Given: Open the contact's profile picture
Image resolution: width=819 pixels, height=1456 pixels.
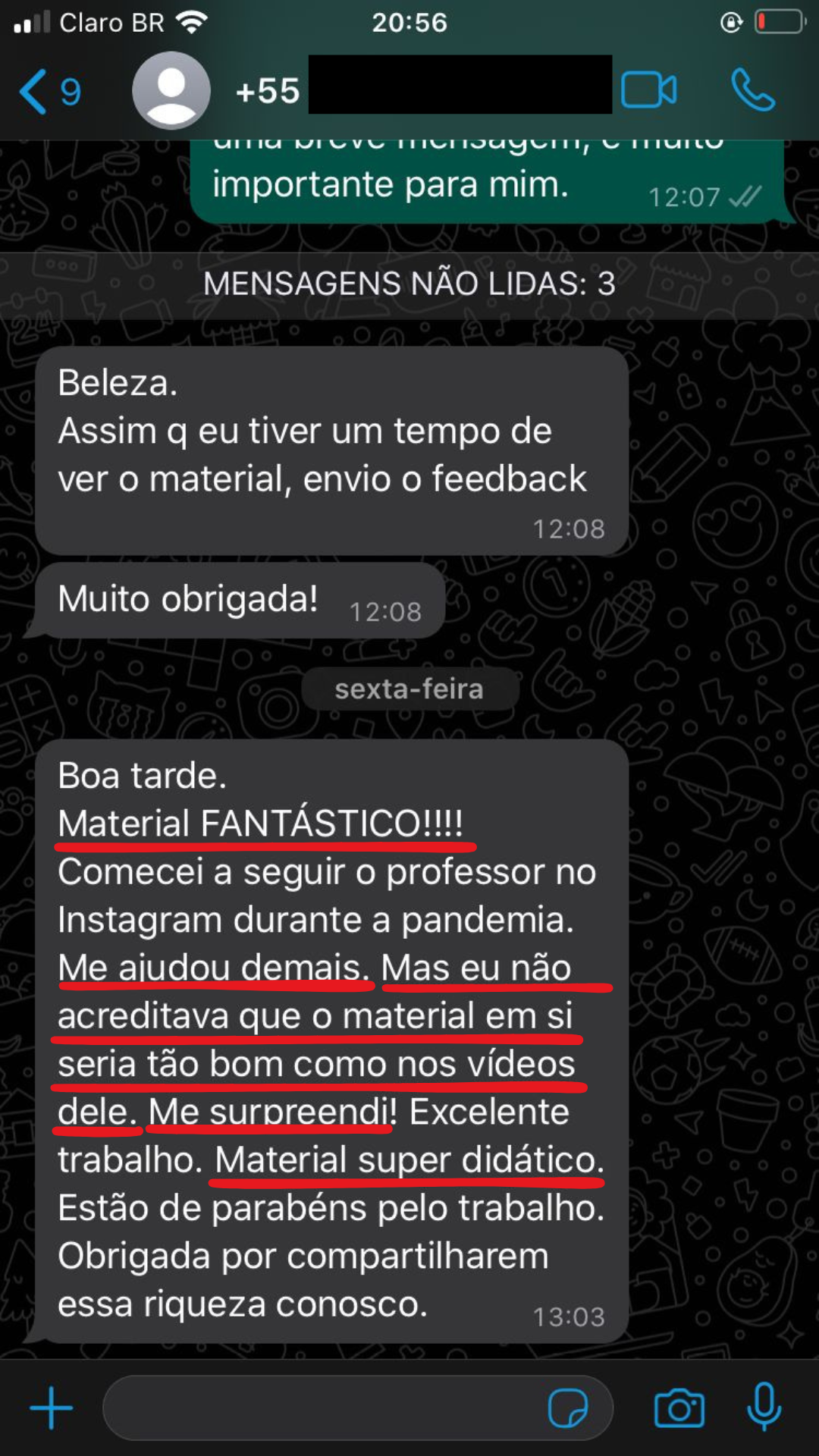Looking at the screenshot, I should (171, 90).
